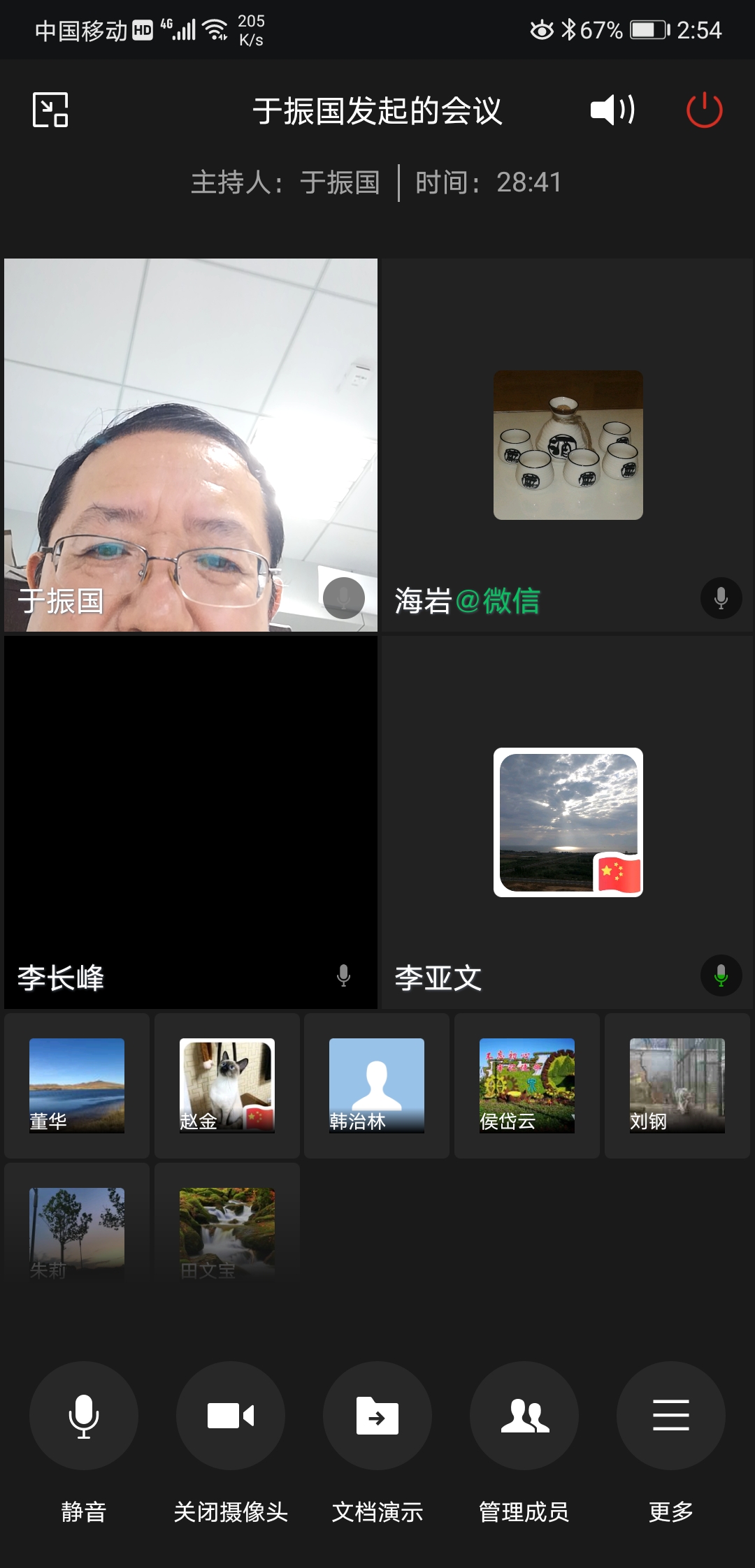
Task: Open participant 赵金's tile
Action: tap(227, 1085)
